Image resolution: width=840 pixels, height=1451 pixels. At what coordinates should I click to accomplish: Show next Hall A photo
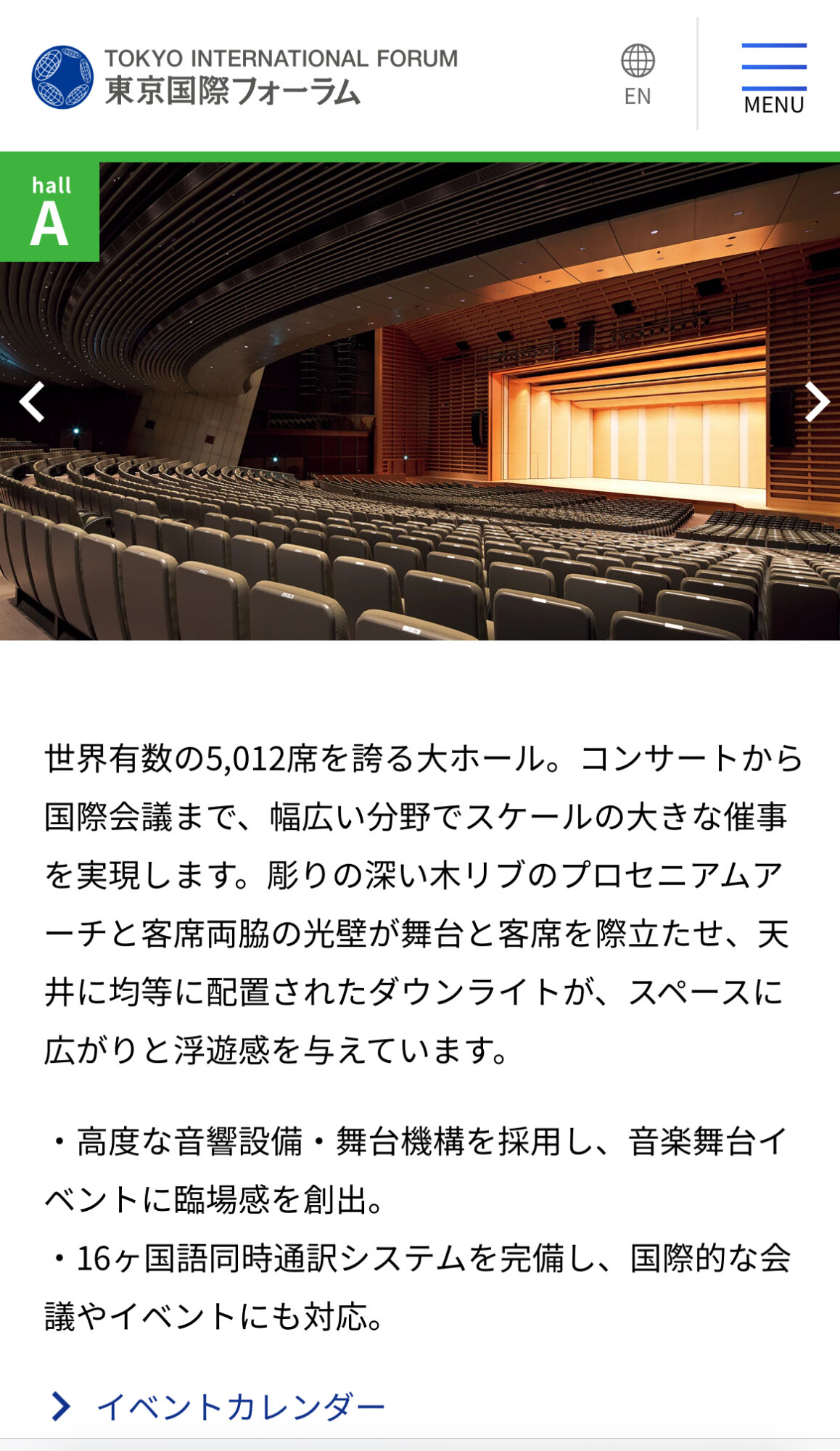pyautogui.click(x=816, y=401)
